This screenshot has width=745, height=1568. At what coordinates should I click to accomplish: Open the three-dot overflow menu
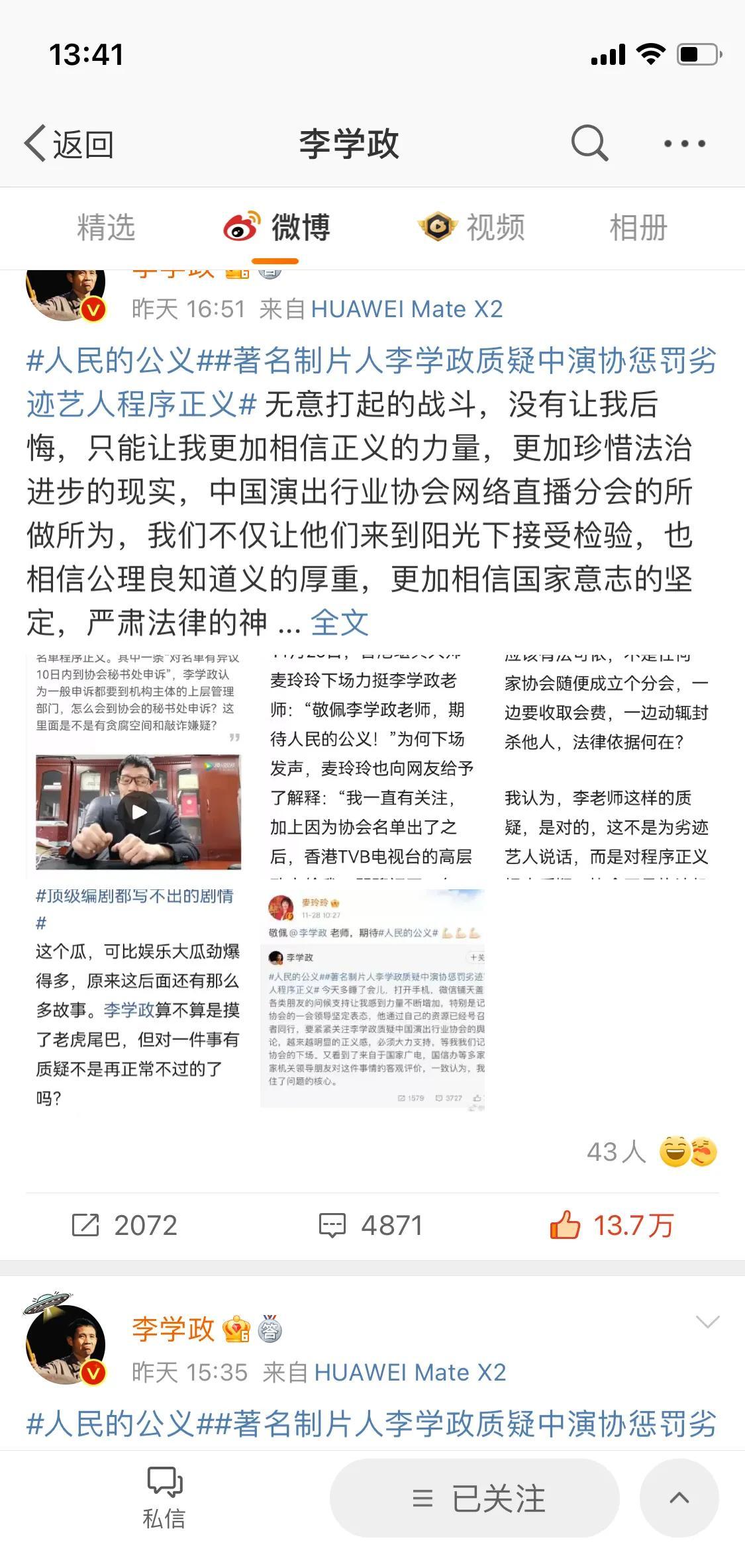[684, 144]
